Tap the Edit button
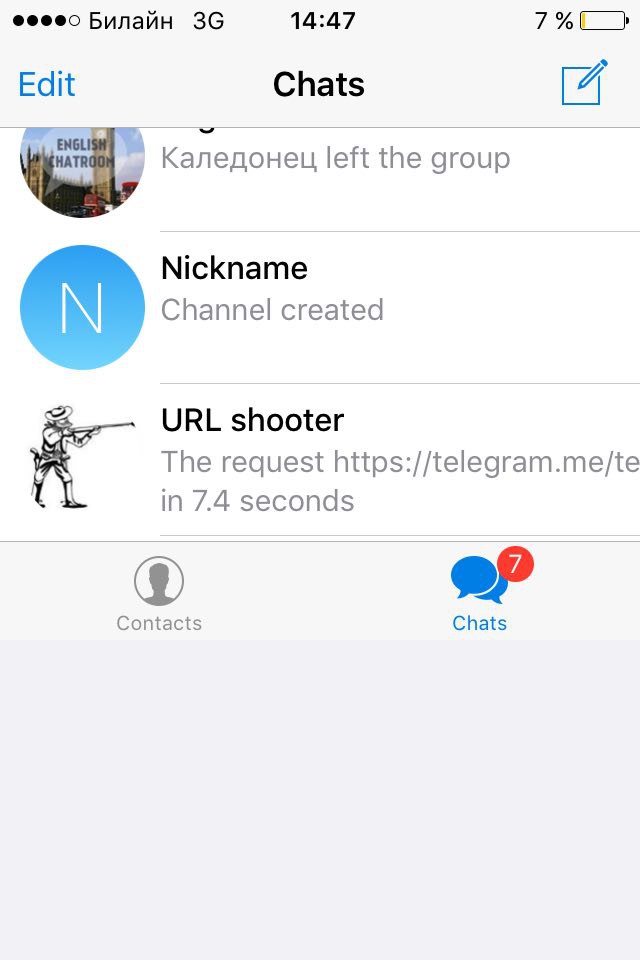The width and height of the screenshot is (640, 960). coord(47,85)
